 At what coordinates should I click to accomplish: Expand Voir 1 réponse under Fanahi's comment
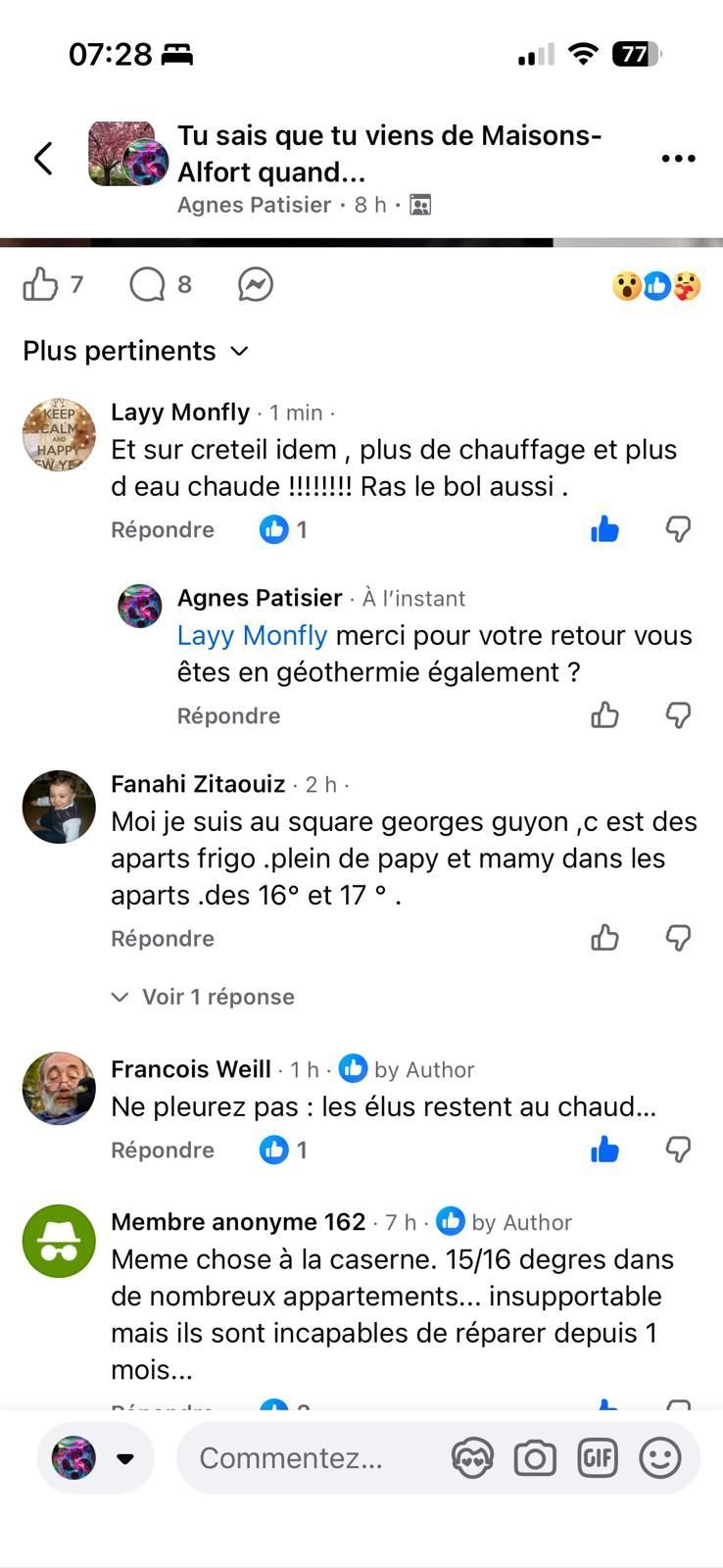(x=204, y=997)
